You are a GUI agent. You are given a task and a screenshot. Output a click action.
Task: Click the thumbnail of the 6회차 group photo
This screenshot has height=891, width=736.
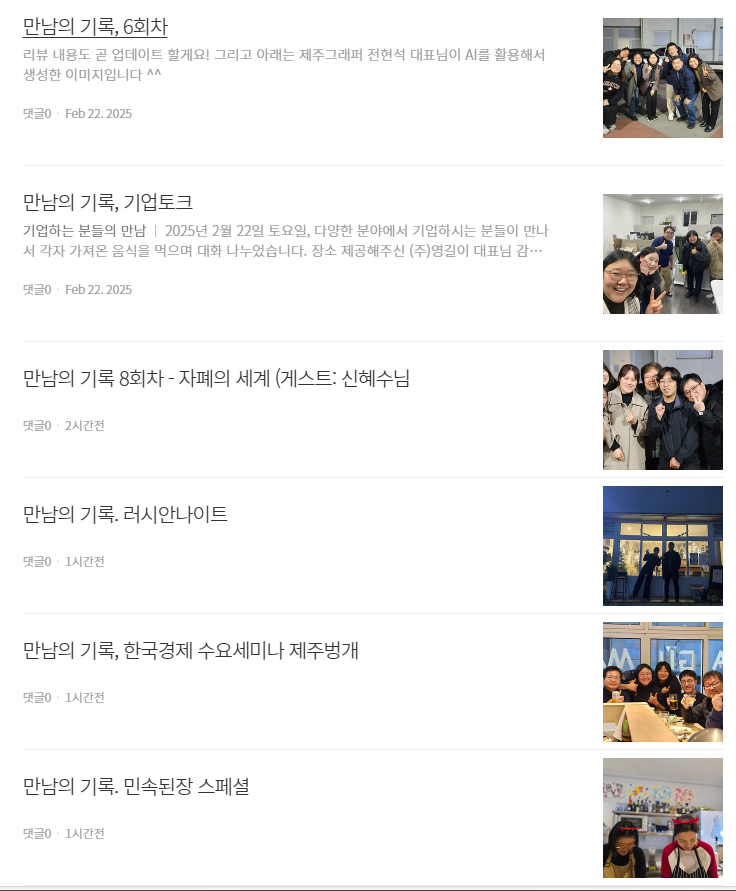pyautogui.click(x=662, y=77)
